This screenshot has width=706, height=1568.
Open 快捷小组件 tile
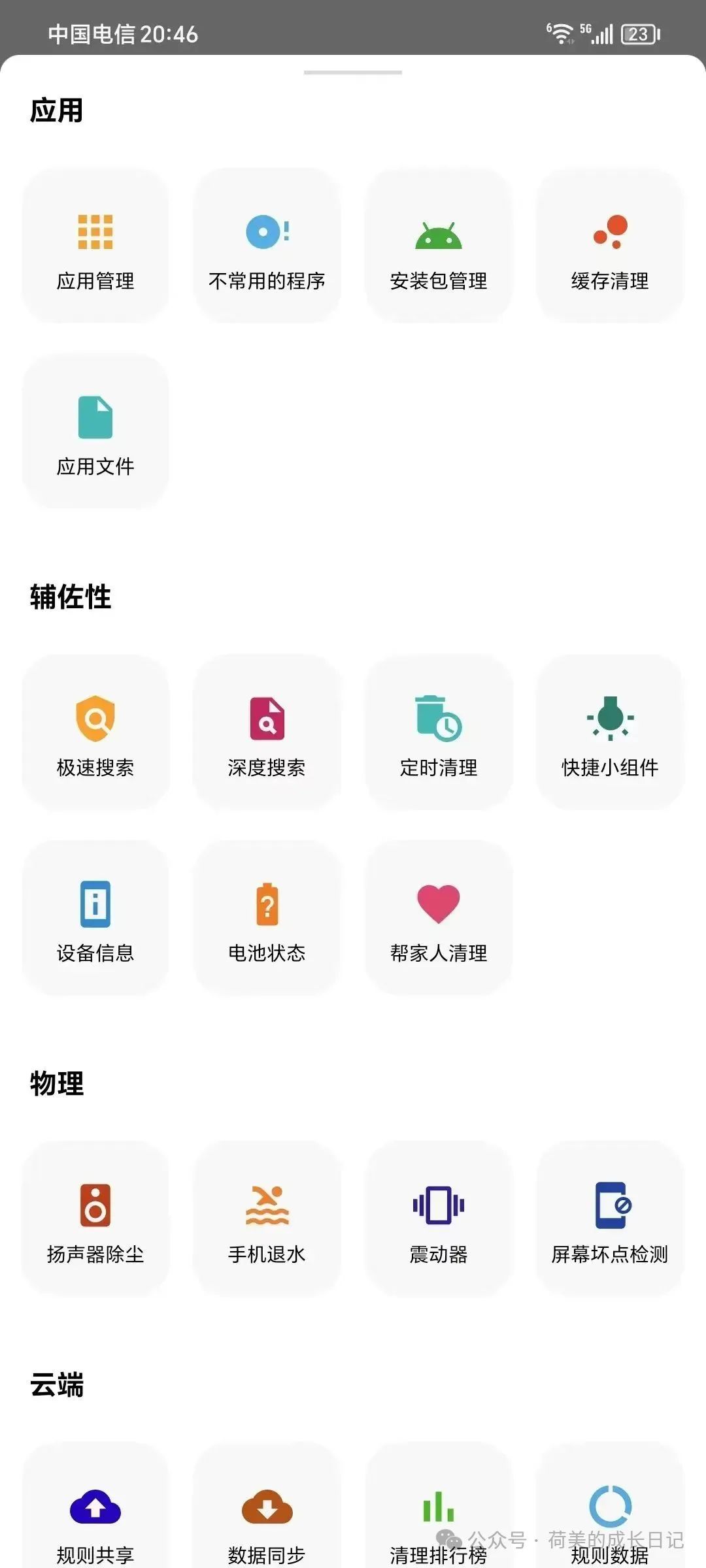[610, 732]
